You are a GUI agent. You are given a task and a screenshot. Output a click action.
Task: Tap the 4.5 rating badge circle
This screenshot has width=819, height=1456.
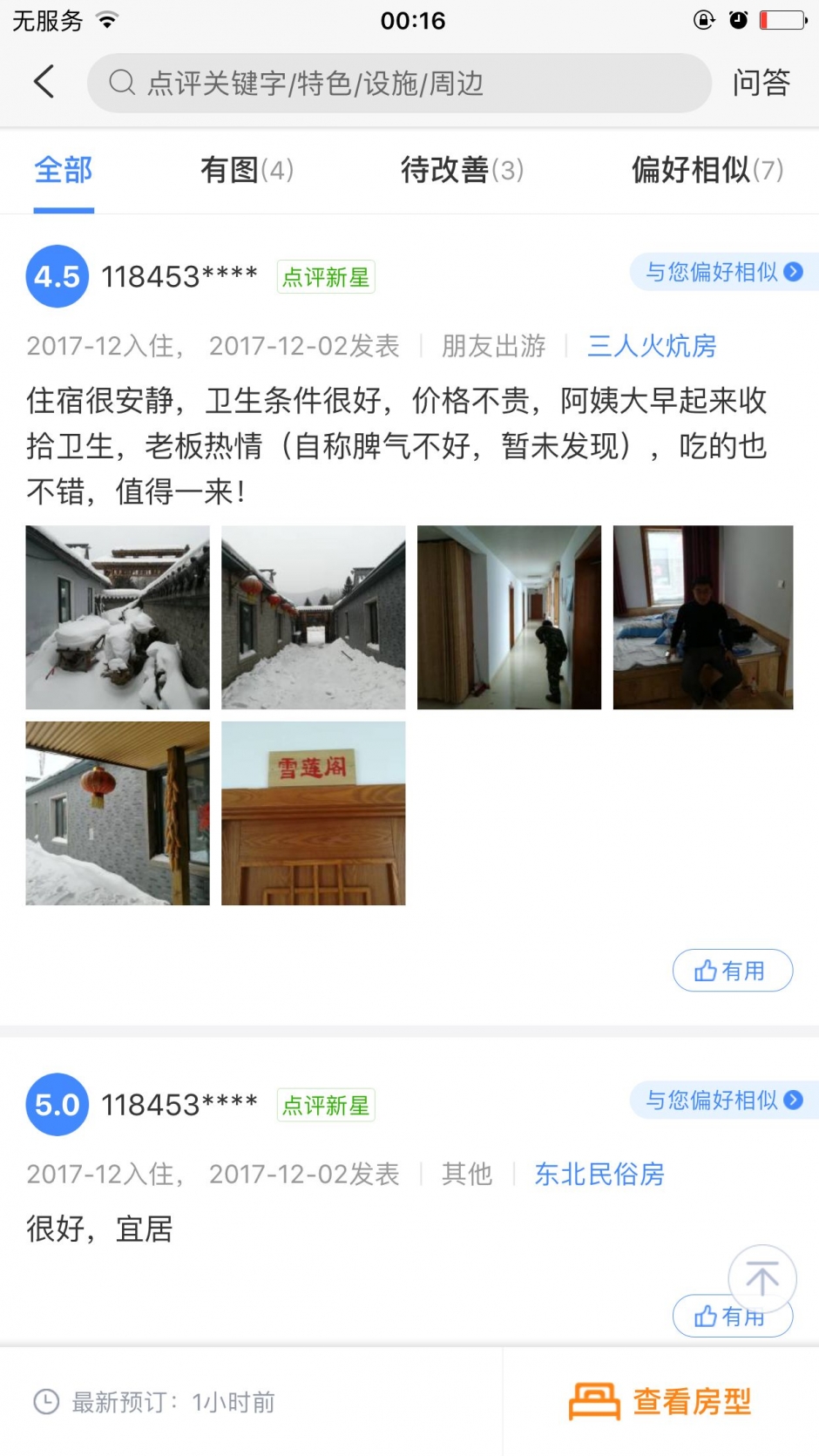pos(57,276)
